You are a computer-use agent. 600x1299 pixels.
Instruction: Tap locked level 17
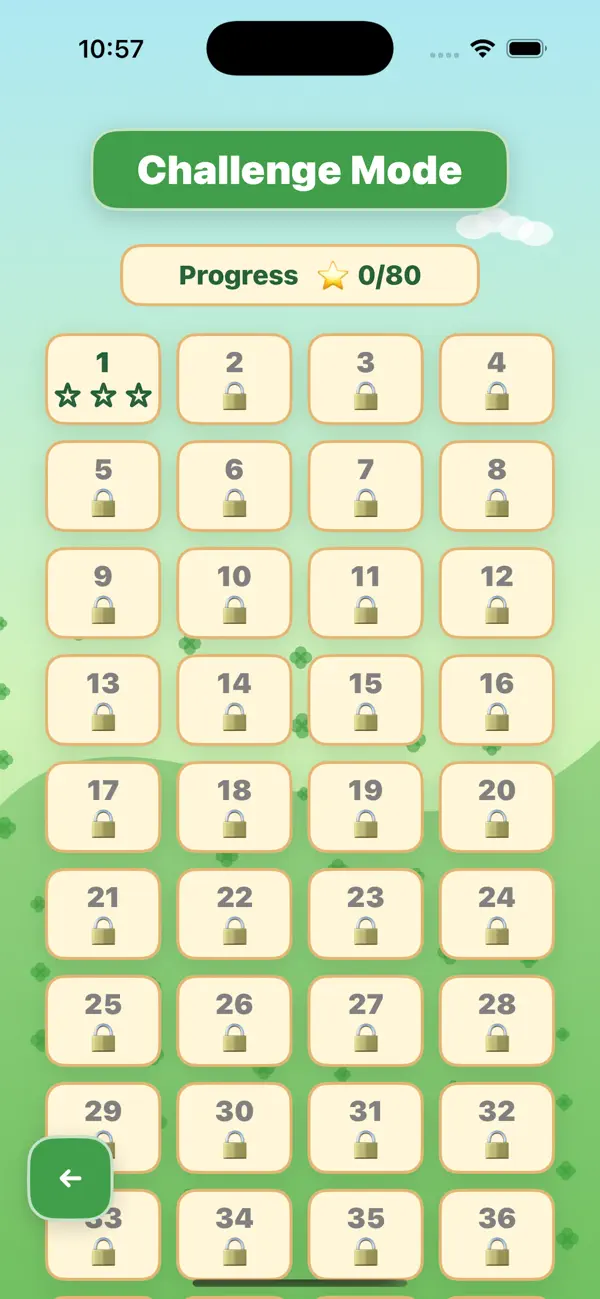tap(103, 807)
